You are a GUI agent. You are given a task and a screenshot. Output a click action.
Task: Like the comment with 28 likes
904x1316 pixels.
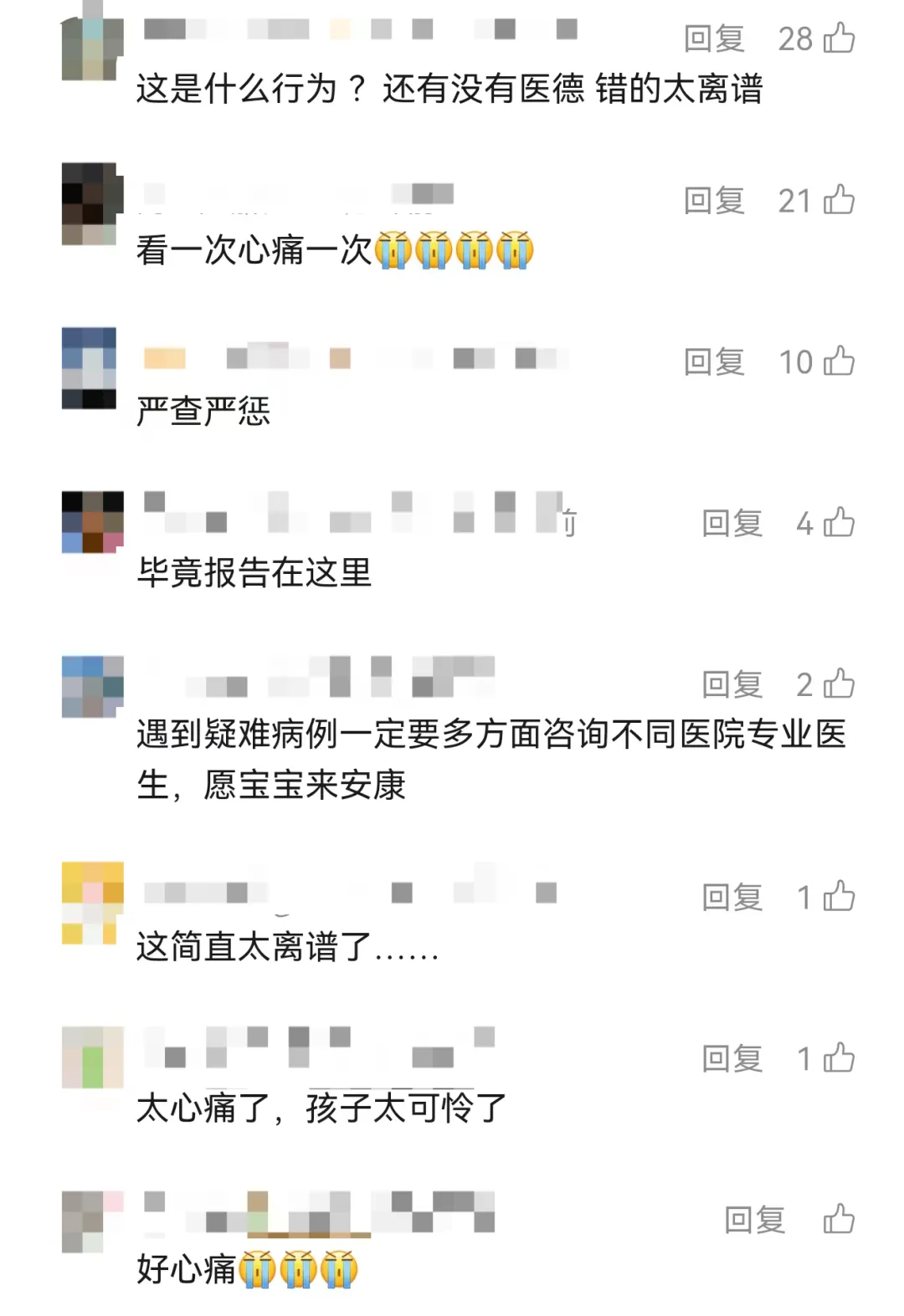(837, 38)
